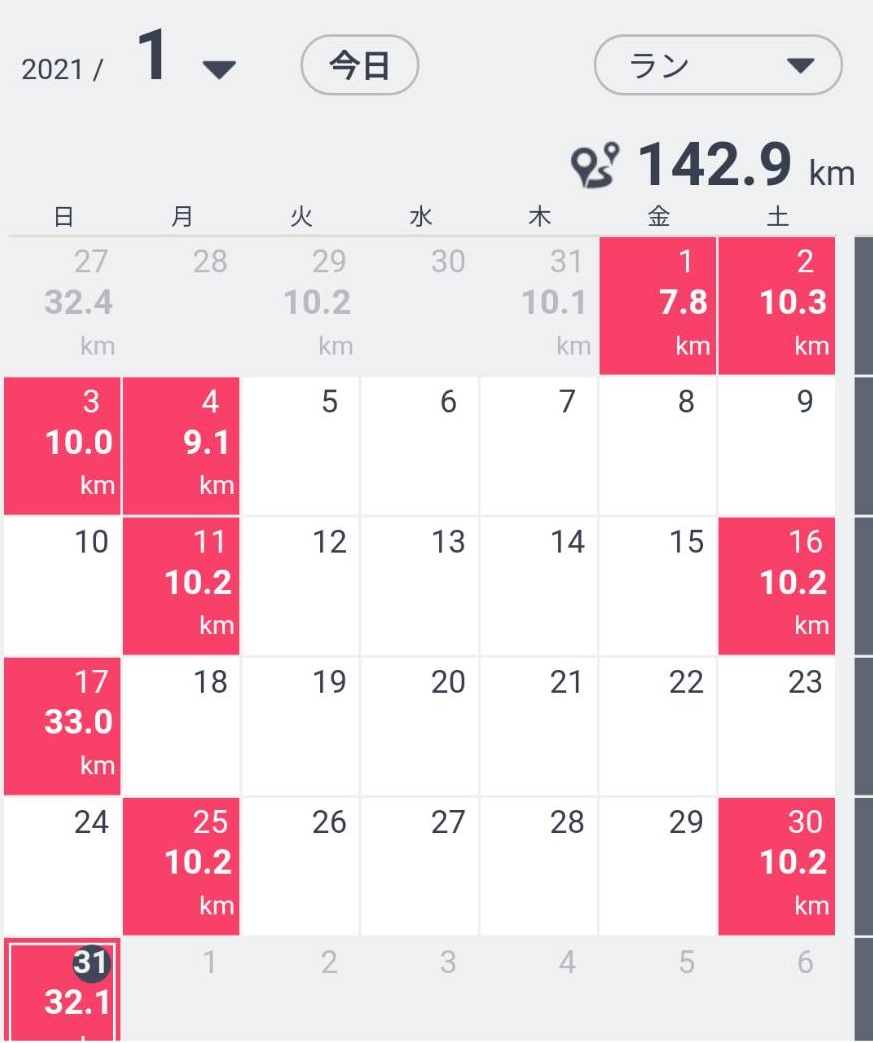Jump to today with the 今日 button

pyautogui.click(x=359, y=67)
